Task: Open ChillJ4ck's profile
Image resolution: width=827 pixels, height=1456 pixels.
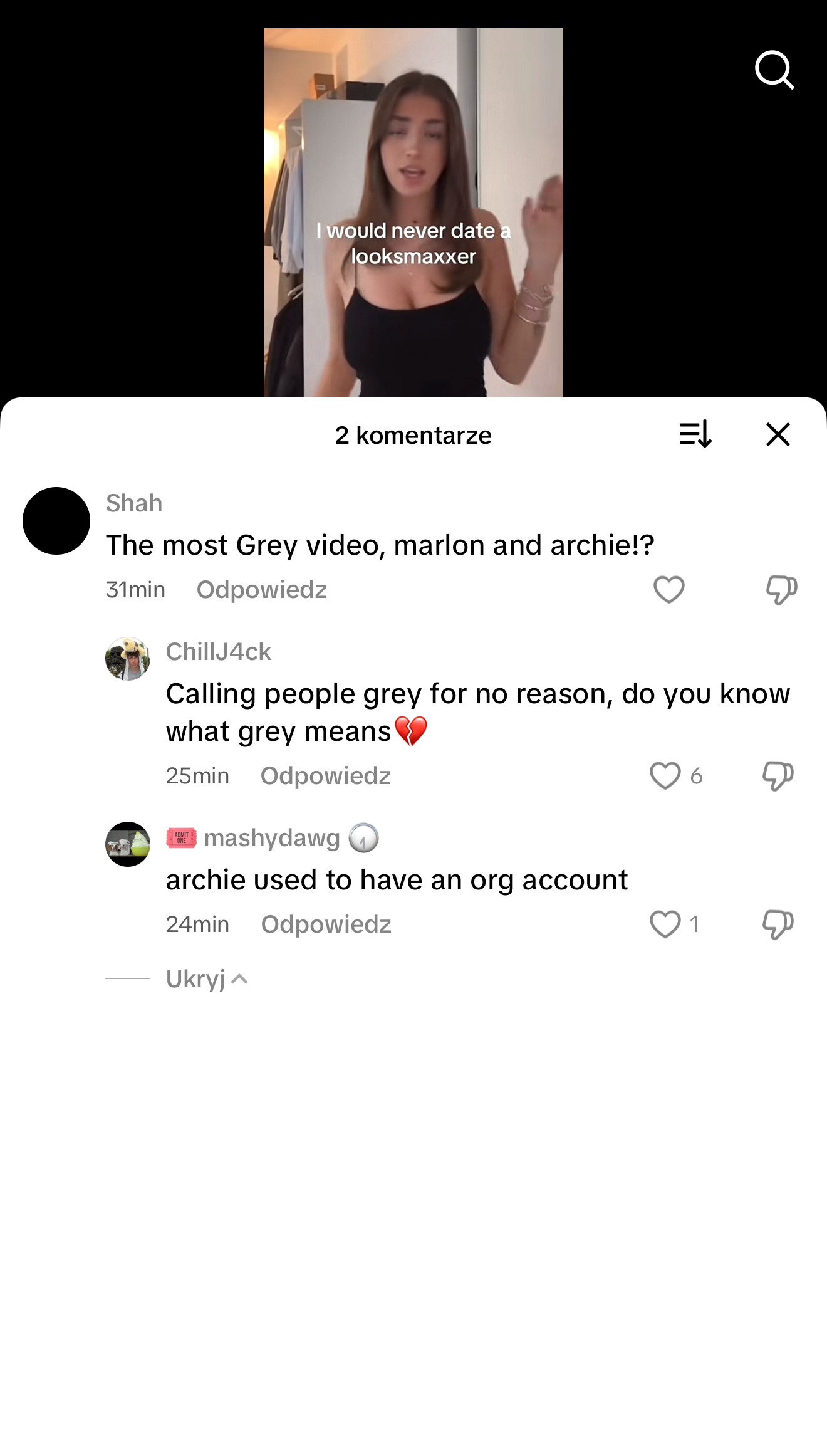Action: (x=128, y=659)
